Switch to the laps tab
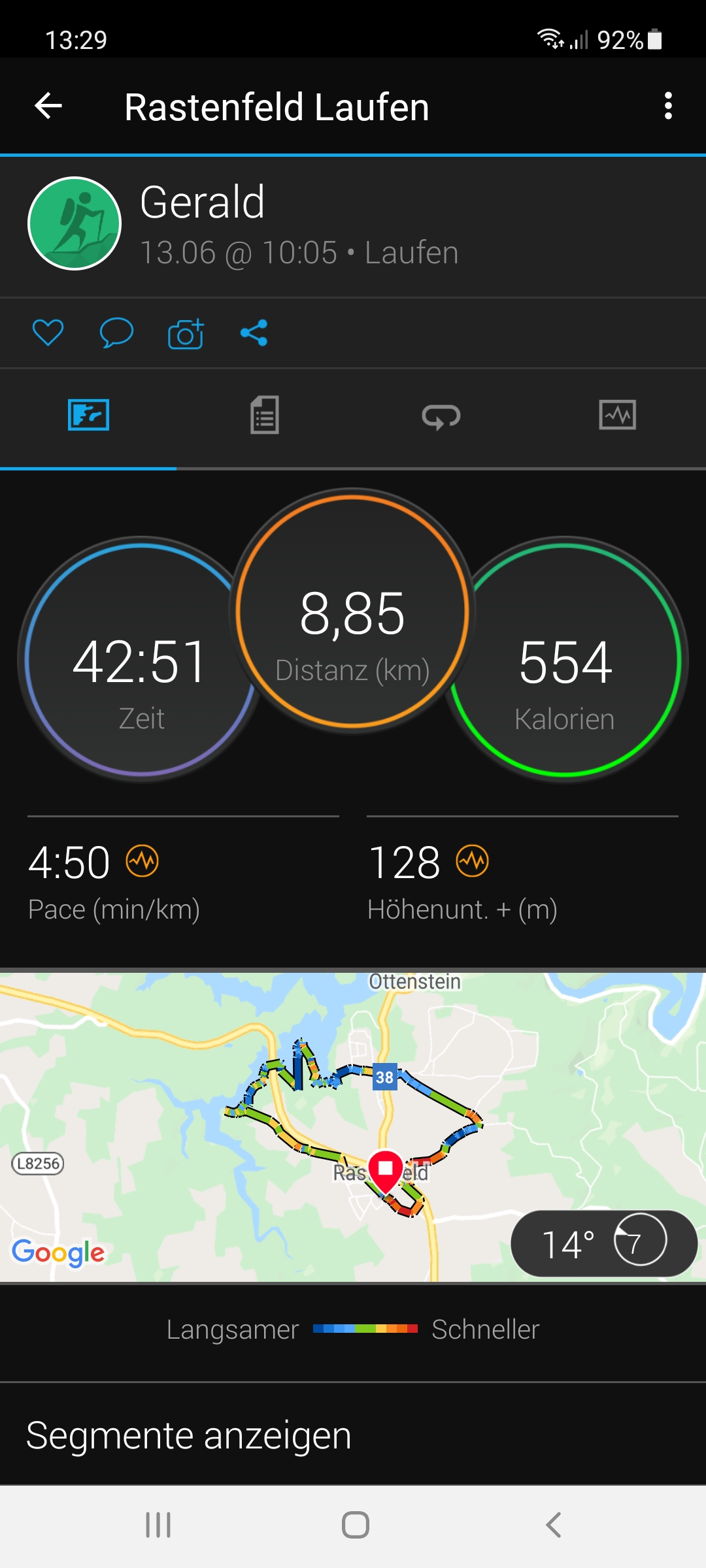Viewport: 706px width, 1568px height. 441,415
